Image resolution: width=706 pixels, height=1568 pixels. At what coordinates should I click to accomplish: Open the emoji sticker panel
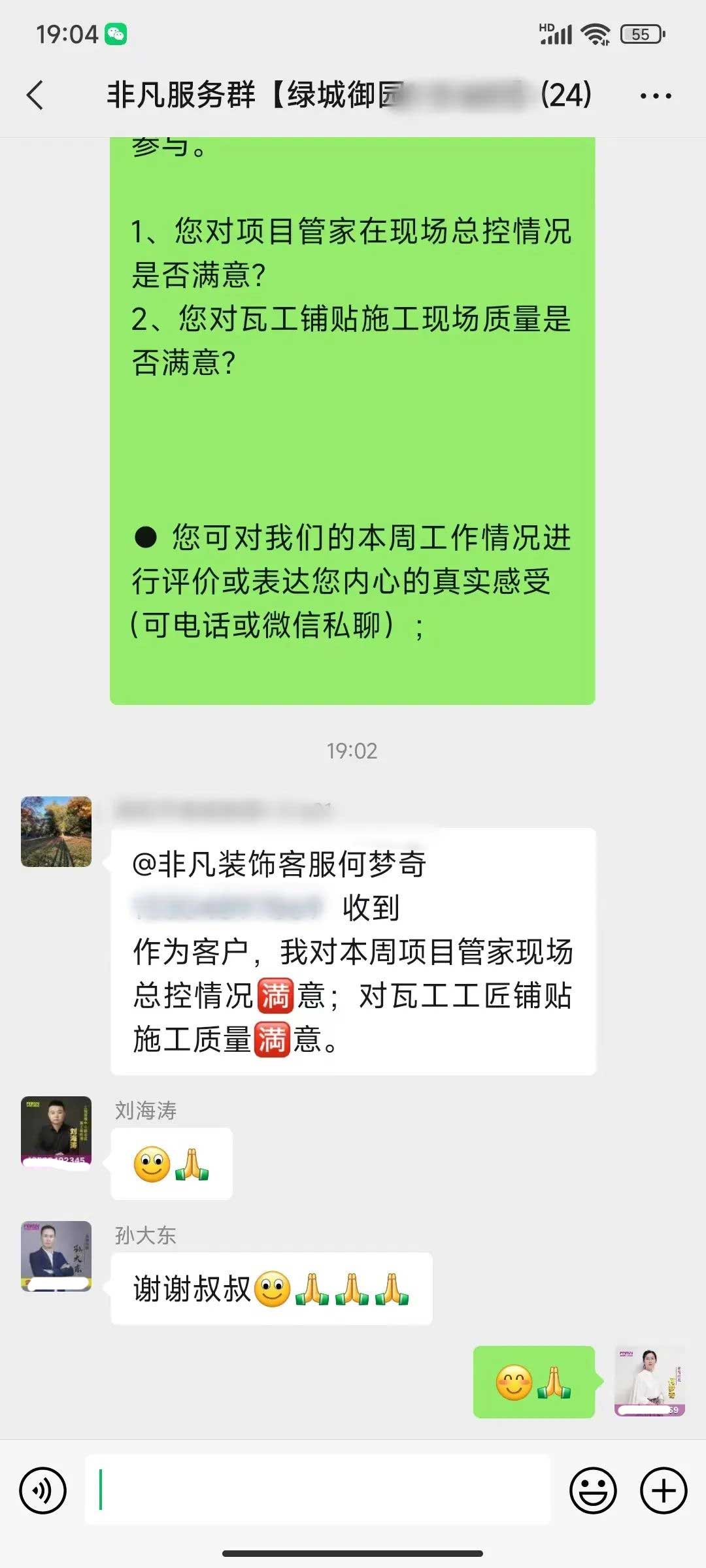pos(593,1491)
